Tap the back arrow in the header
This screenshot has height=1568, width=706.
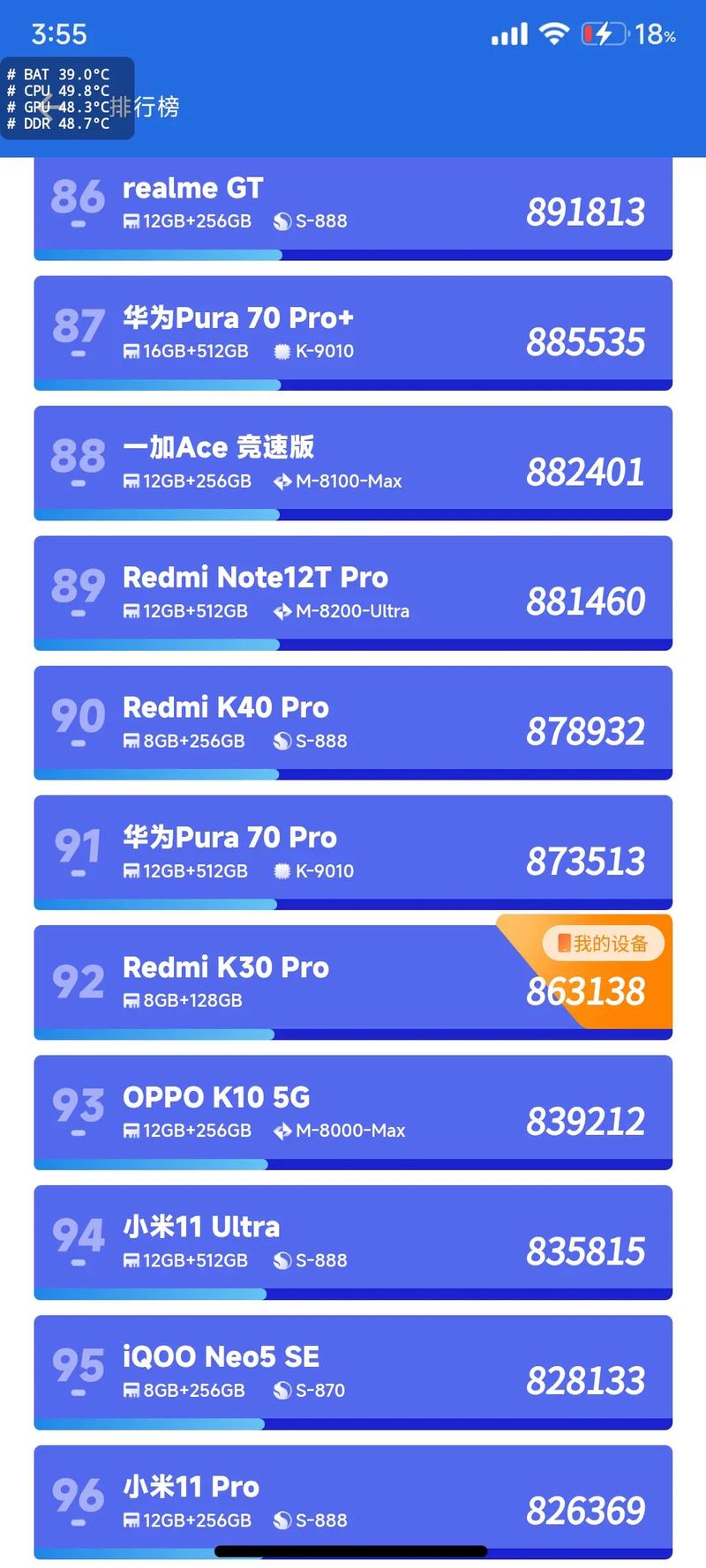click(47, 108)
